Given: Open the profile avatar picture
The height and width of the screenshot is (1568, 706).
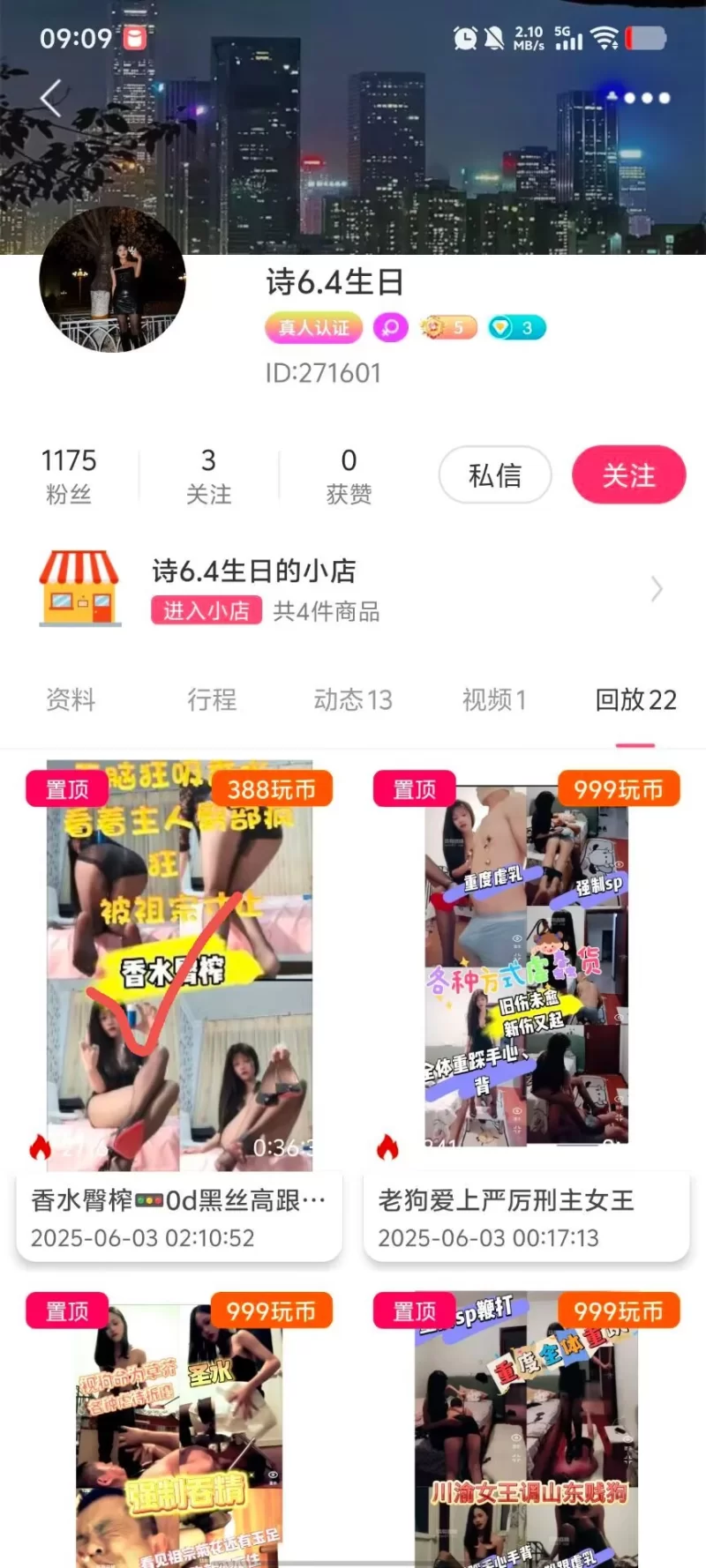Looking at the screenshot, I should click(x=112, y=280).
